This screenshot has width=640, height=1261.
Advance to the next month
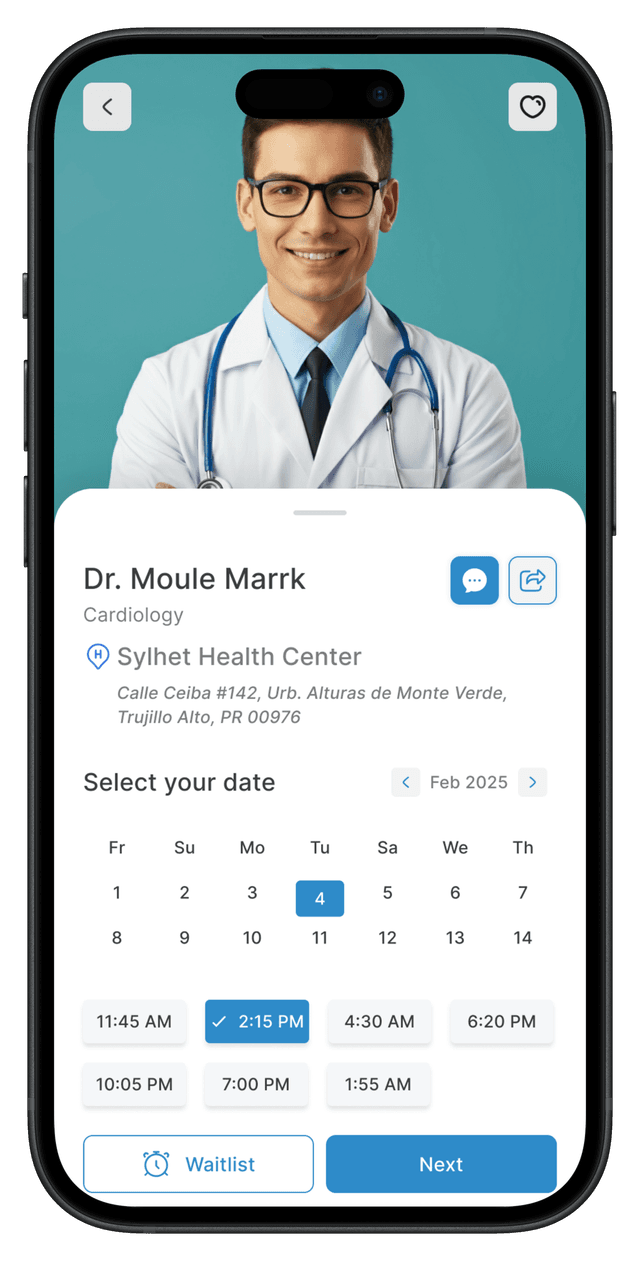click(x=533, y=782)
